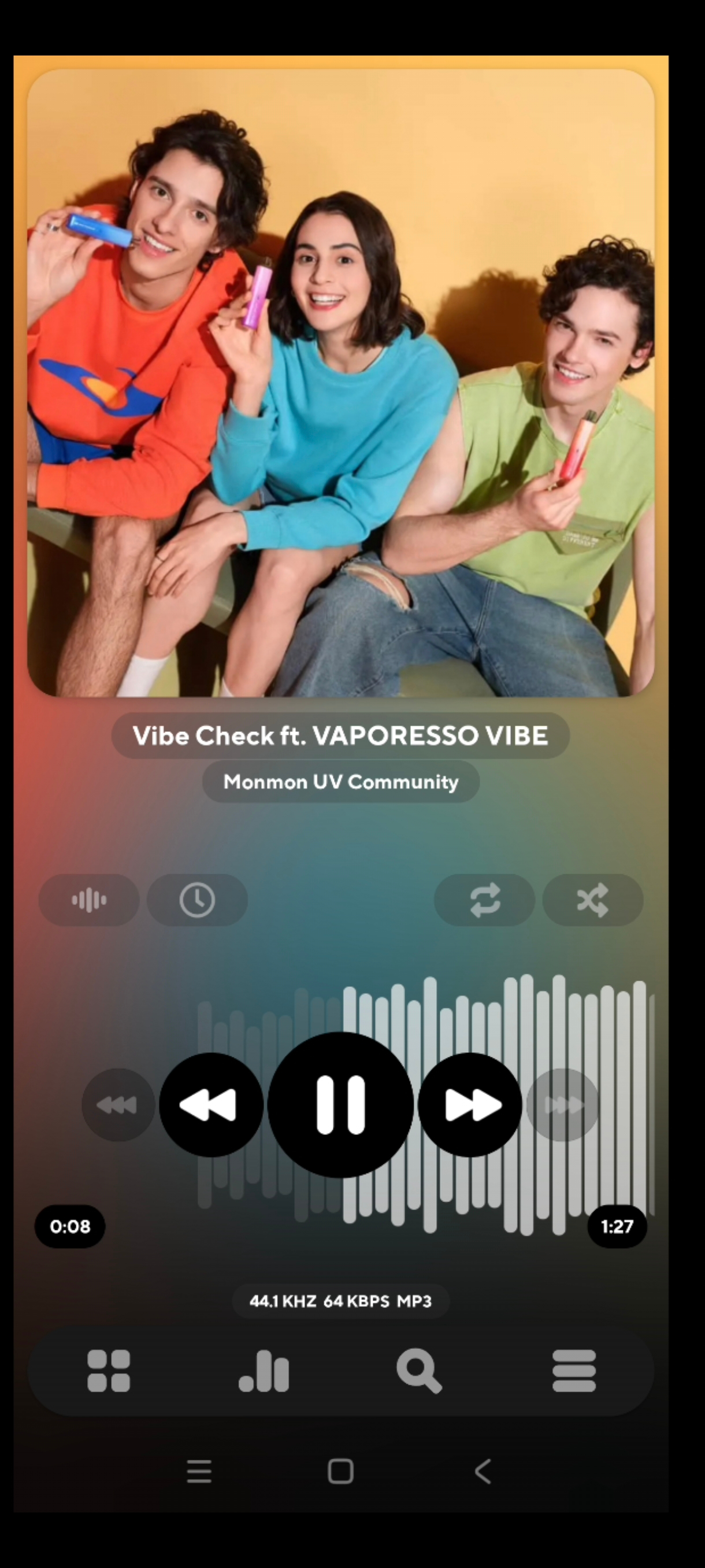Viewport: 705px width, 1568px height.
Task: Open the album art picture
Action: [x=340, y=383]
